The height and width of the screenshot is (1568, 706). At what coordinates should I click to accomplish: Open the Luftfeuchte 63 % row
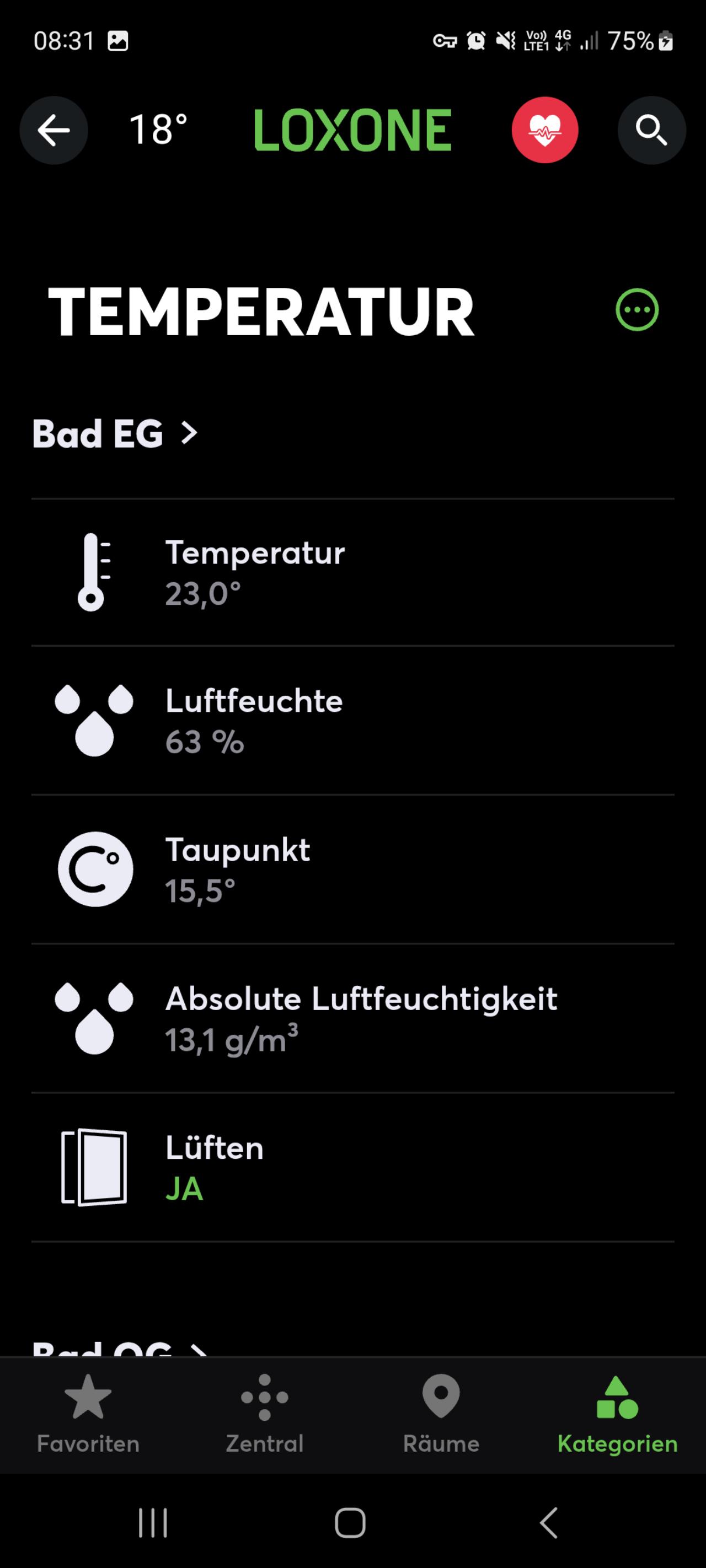tap(352, 721)
